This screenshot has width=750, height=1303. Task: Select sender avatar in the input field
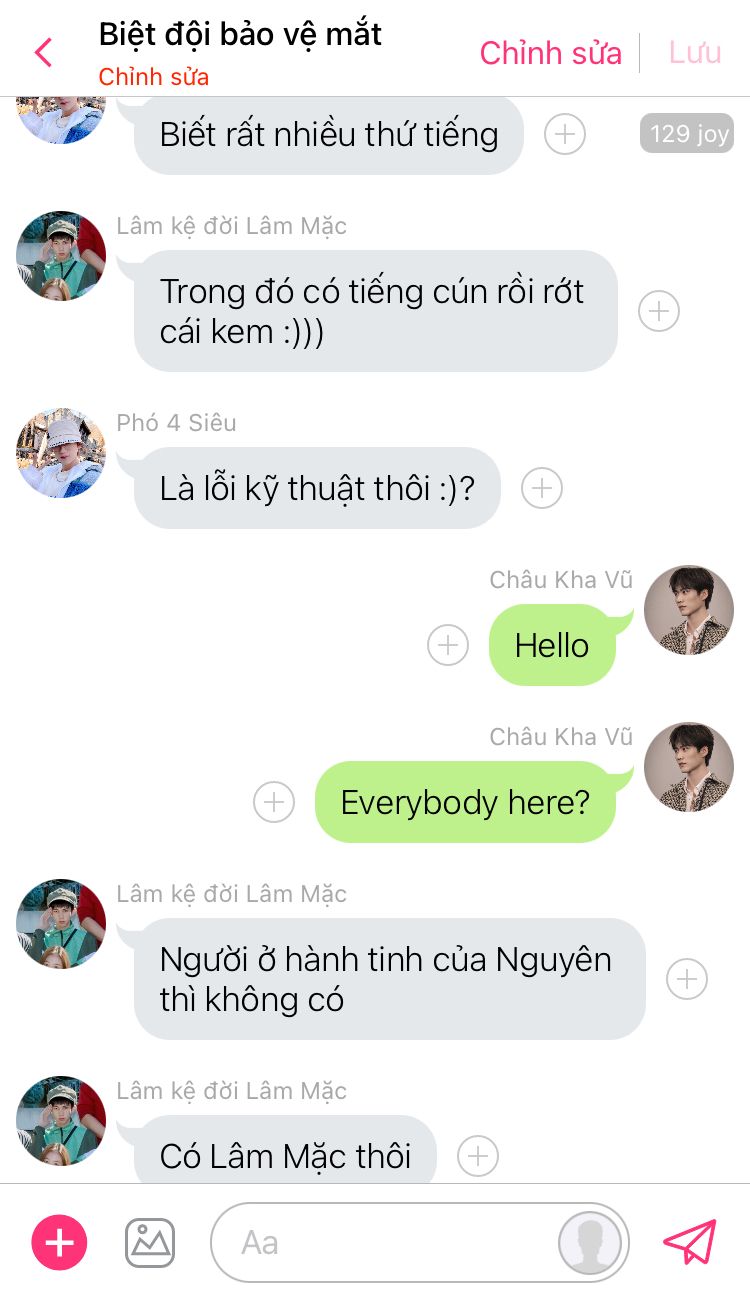[x=592, y=1243]
